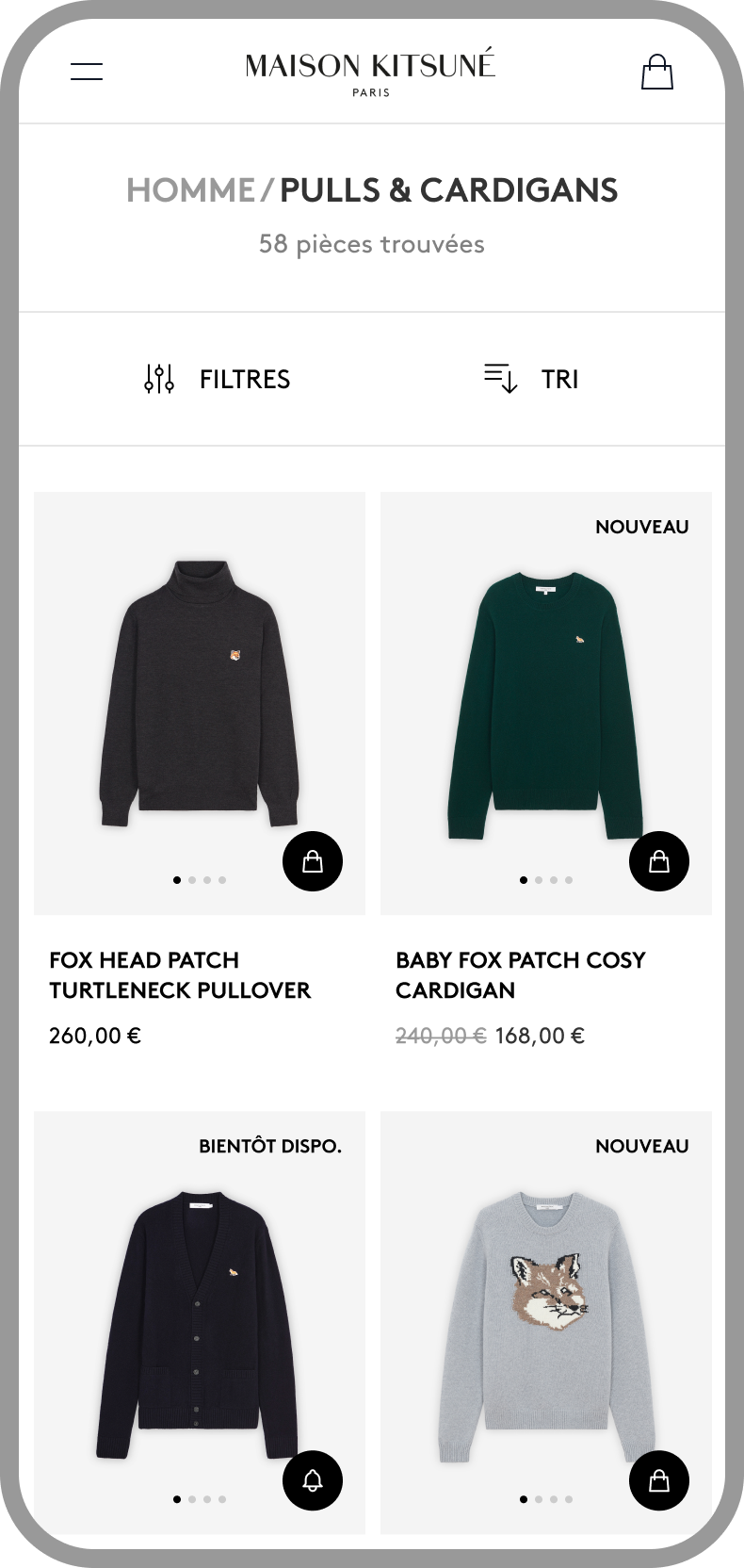744x1568 pixels.
Task: Open the Tri sorting options
Action: (531, 379)
